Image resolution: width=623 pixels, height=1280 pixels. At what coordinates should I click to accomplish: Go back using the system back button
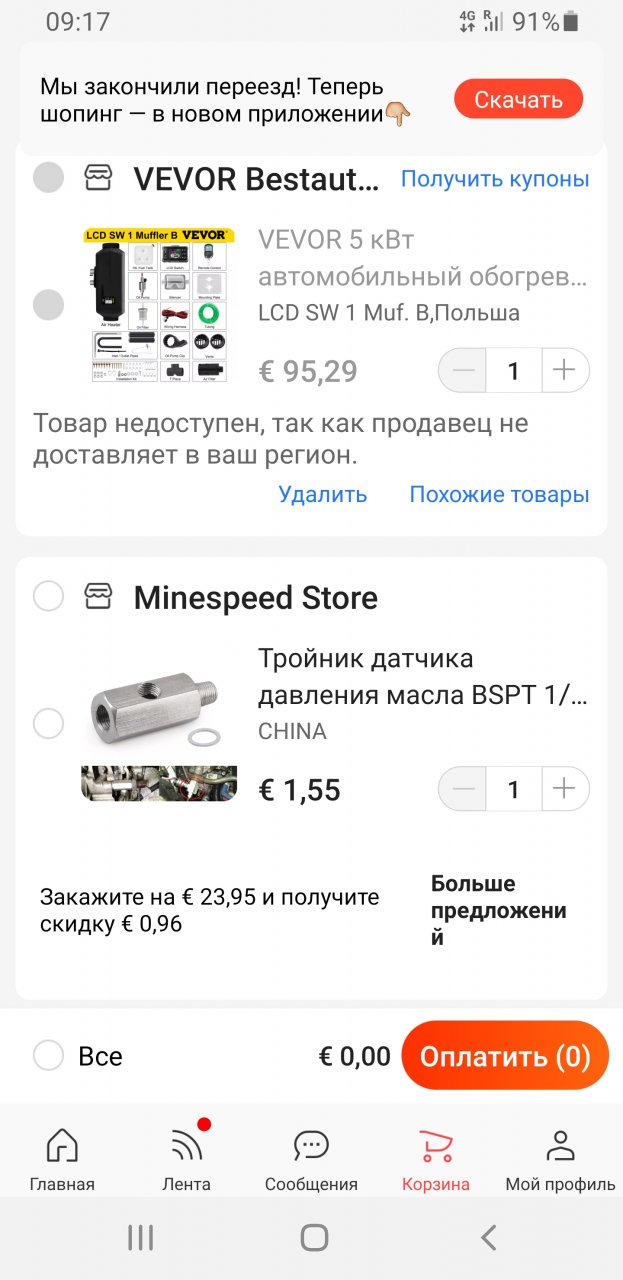[x=488, y=1238]
